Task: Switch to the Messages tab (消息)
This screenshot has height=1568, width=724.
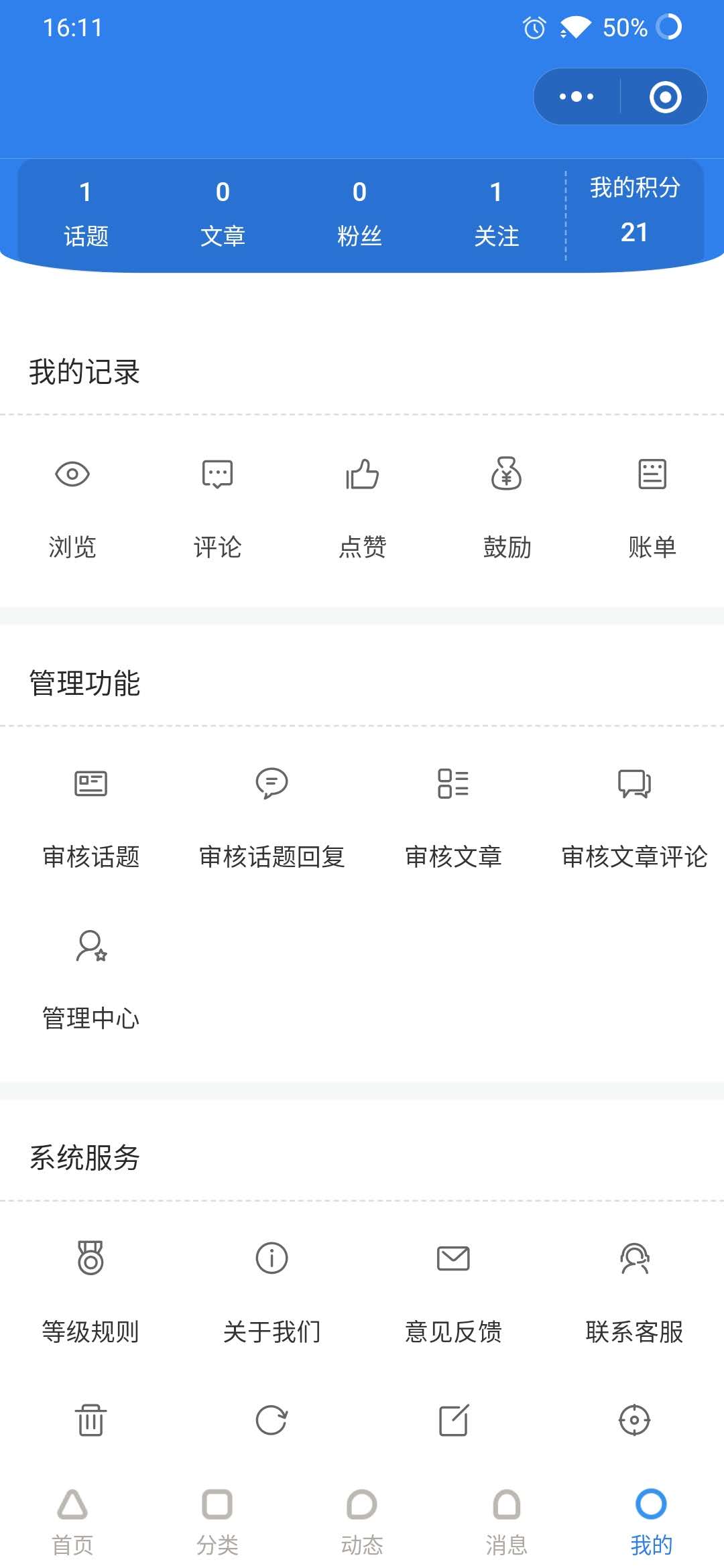Action: 507,1522
